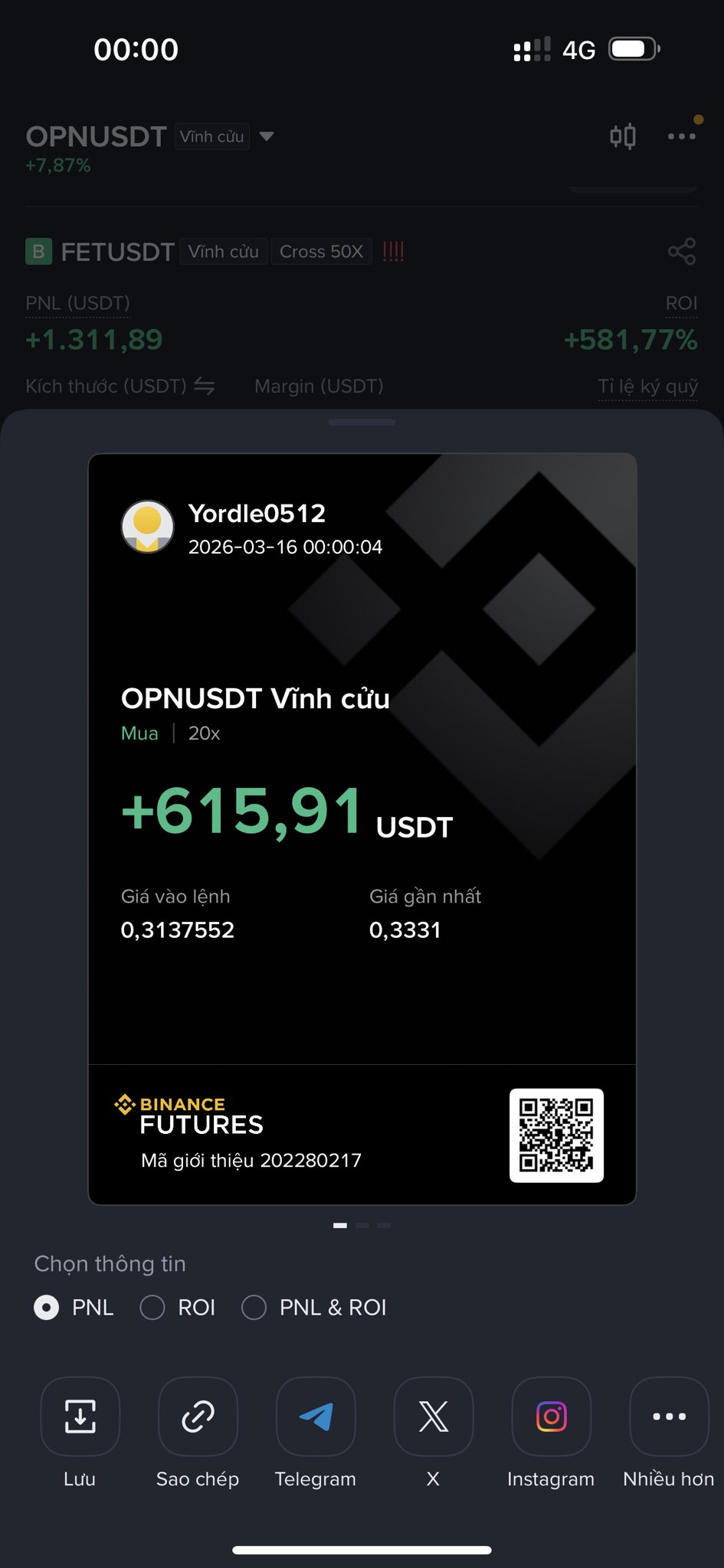This screenshot has height=1568, width=724.
Task: Select the ROI radio option
Action: click(152, 1307)
